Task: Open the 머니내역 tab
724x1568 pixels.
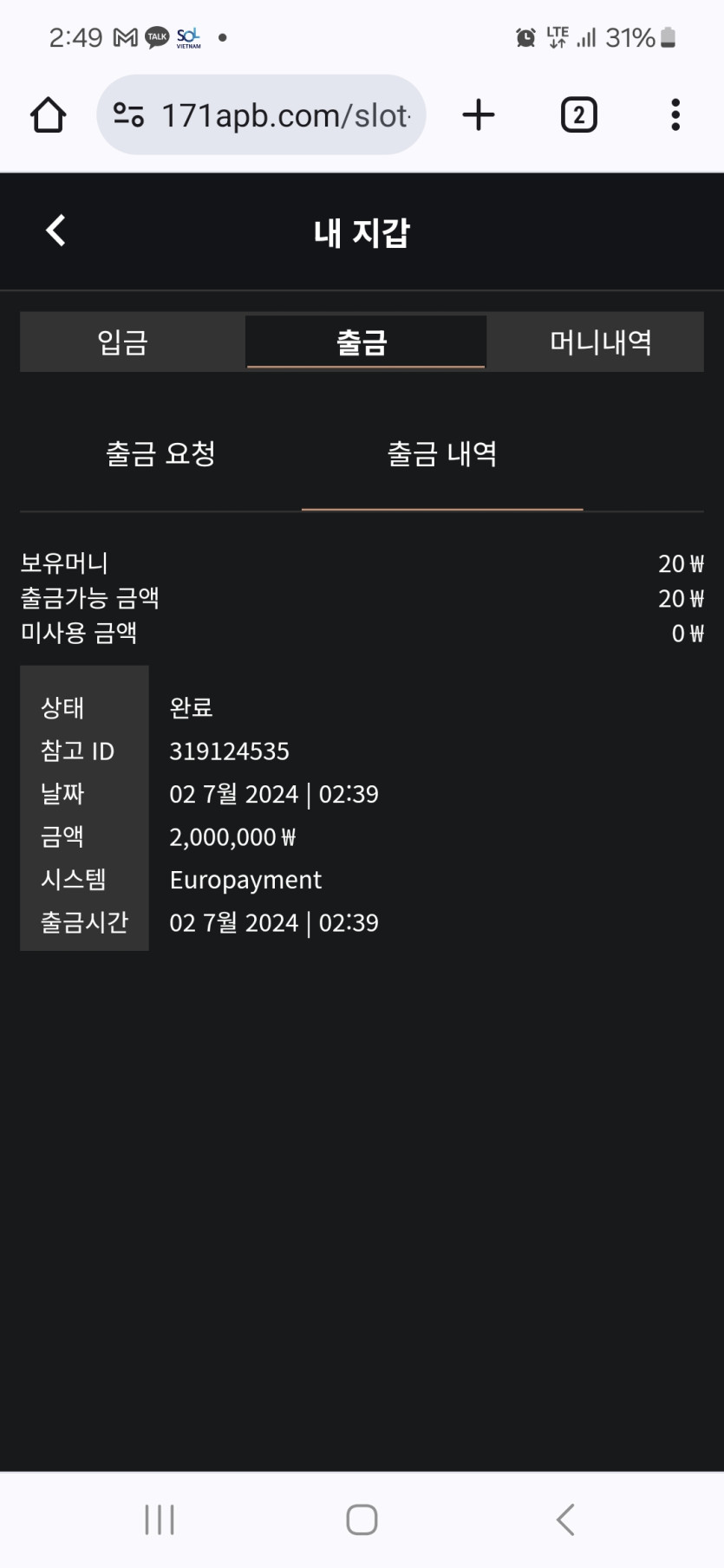Action: pyautogui.click(x=600, y=342)
